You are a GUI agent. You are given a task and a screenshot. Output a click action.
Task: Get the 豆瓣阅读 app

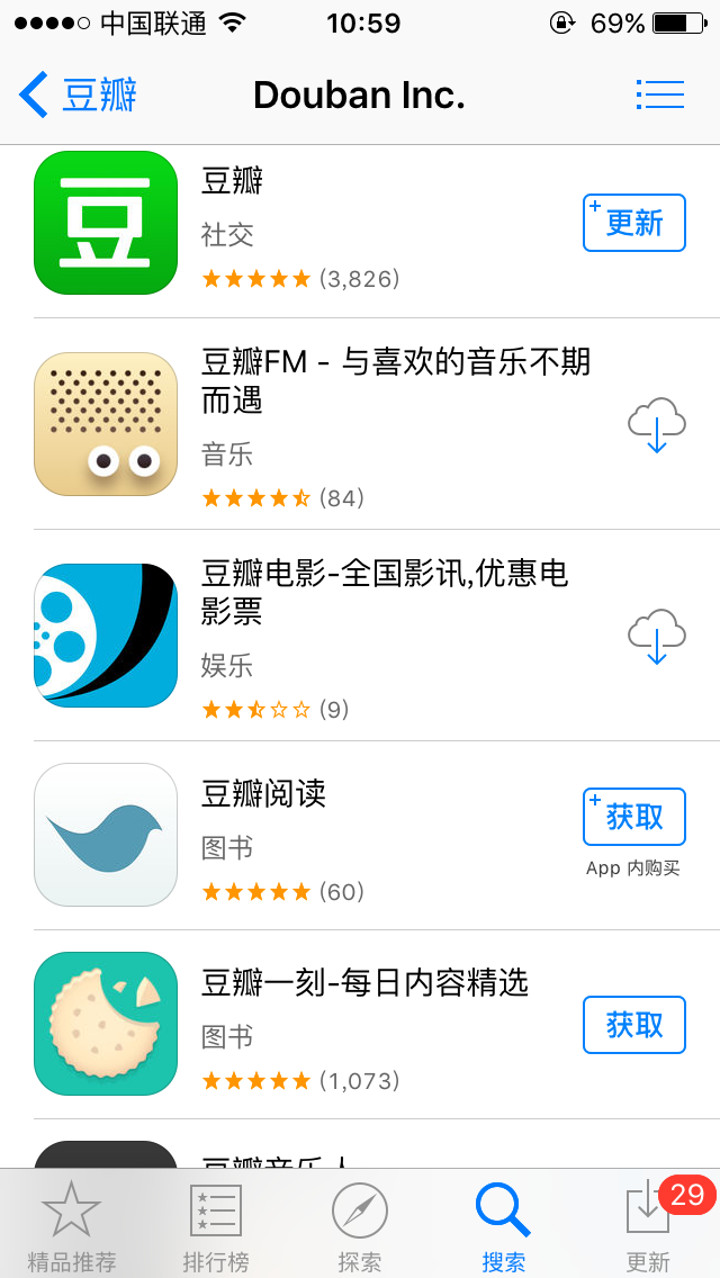pos(634,817)
